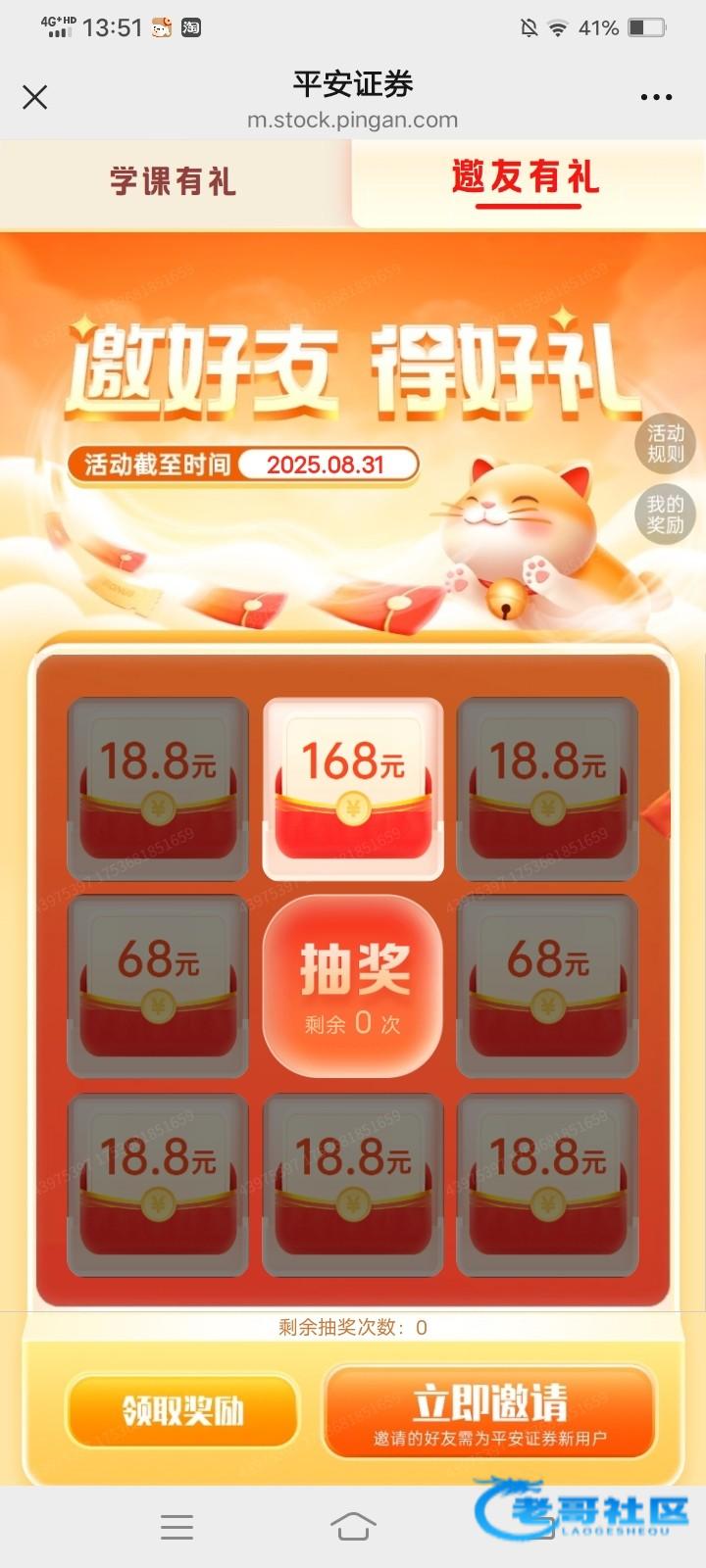
Task: Select the 邀友有礼 tab
Action: 526,179
